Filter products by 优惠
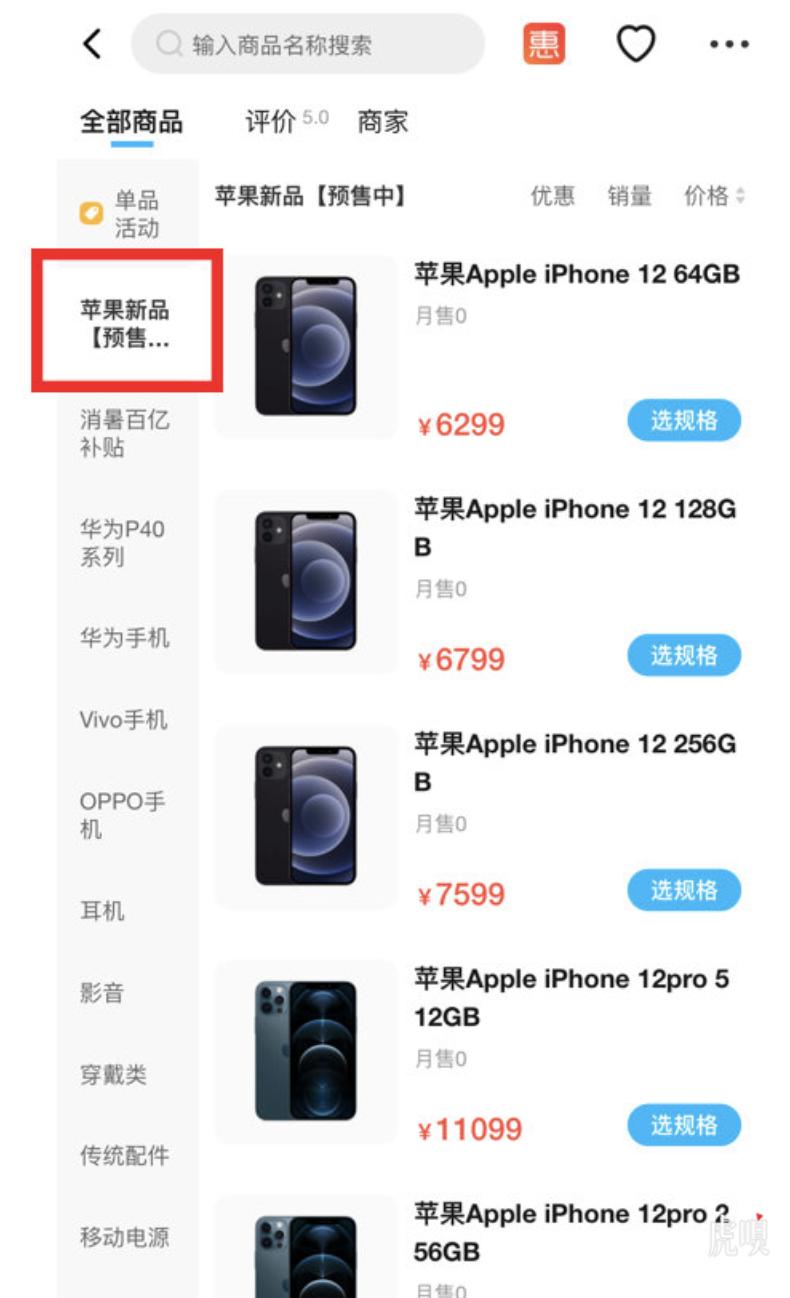This screenshot has width=790, height=1298. [x=552, y=196]
